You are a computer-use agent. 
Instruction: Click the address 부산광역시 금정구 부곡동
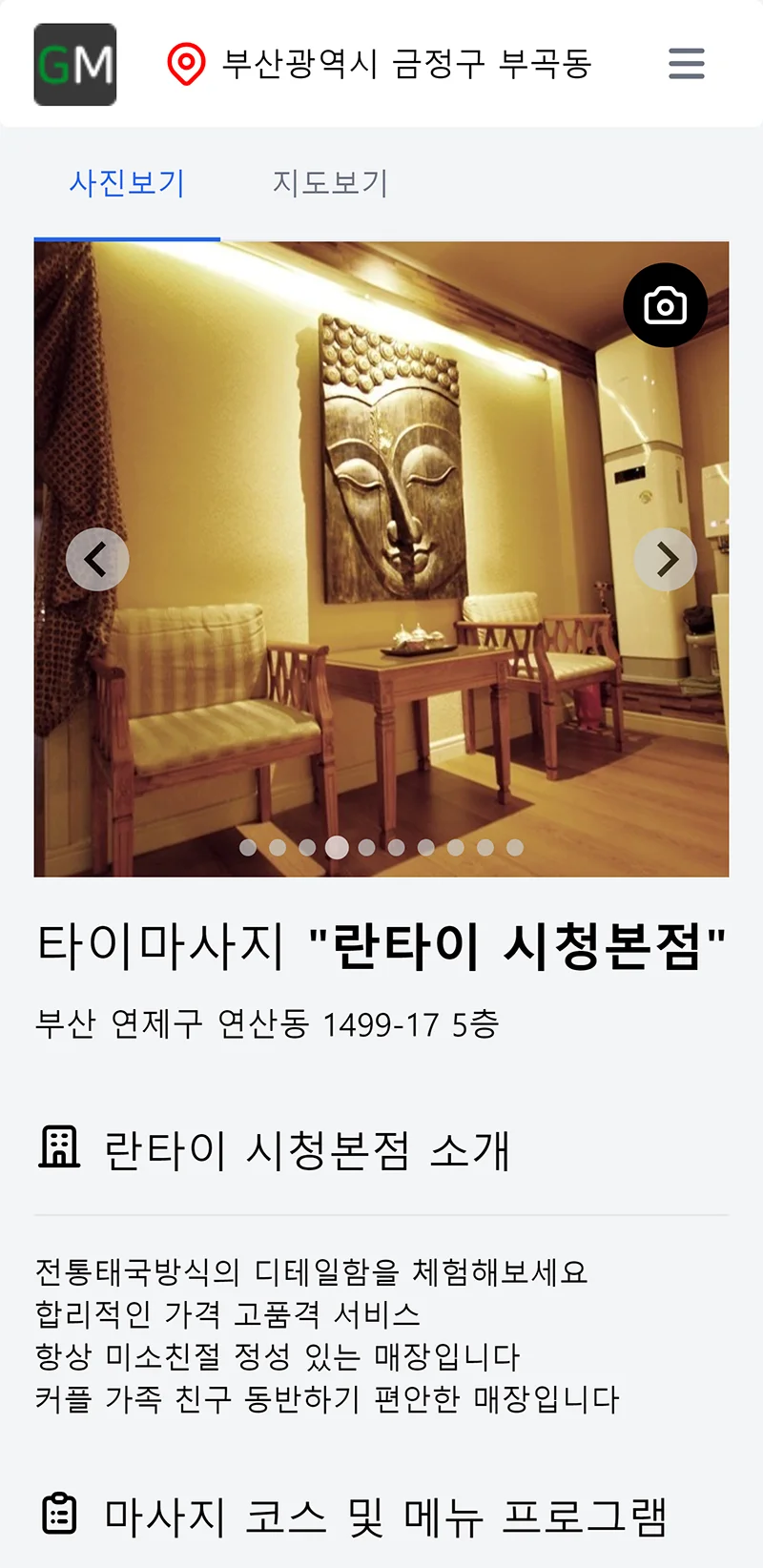(408, 63)
